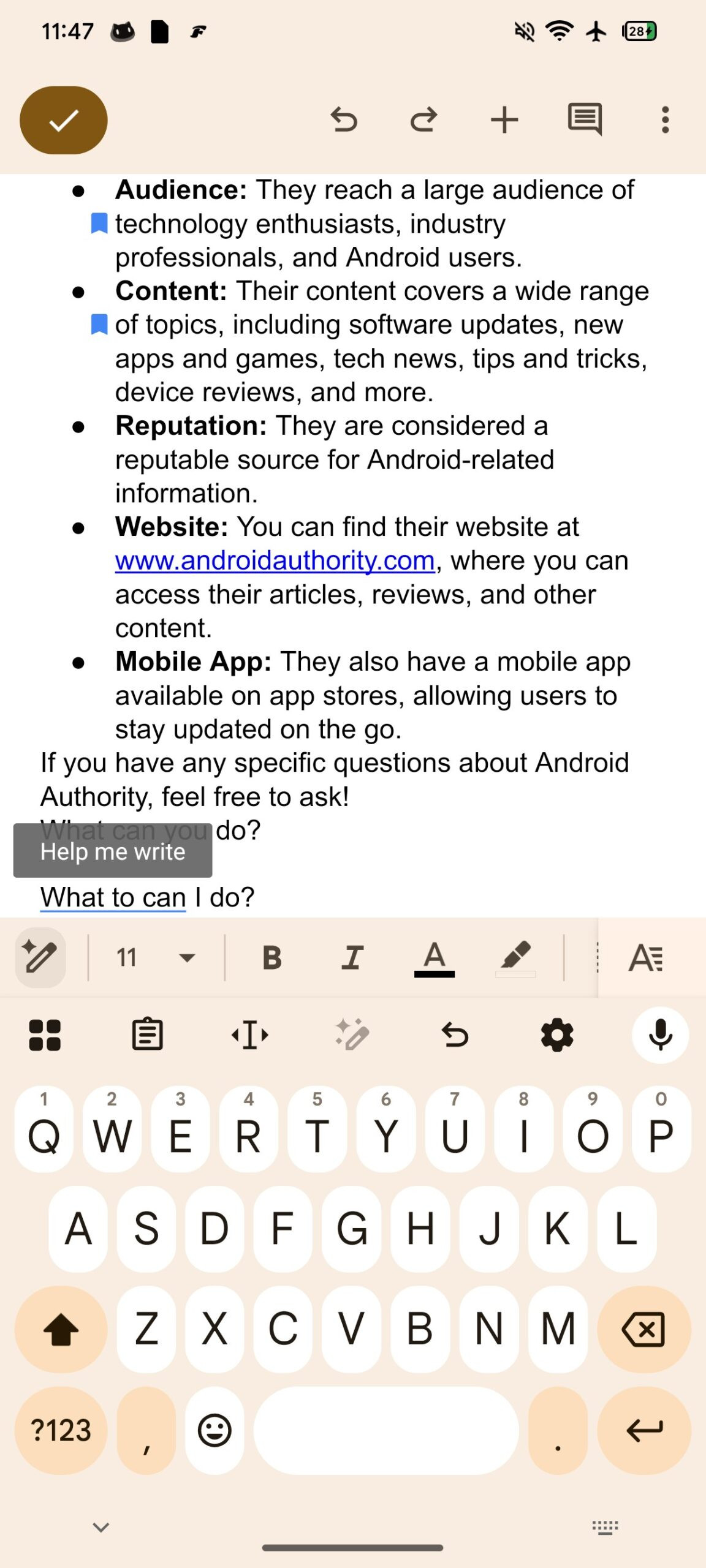This screenshot has width=706, height=1568.
Task: Open the text formatting options panel
Action: 645,957
